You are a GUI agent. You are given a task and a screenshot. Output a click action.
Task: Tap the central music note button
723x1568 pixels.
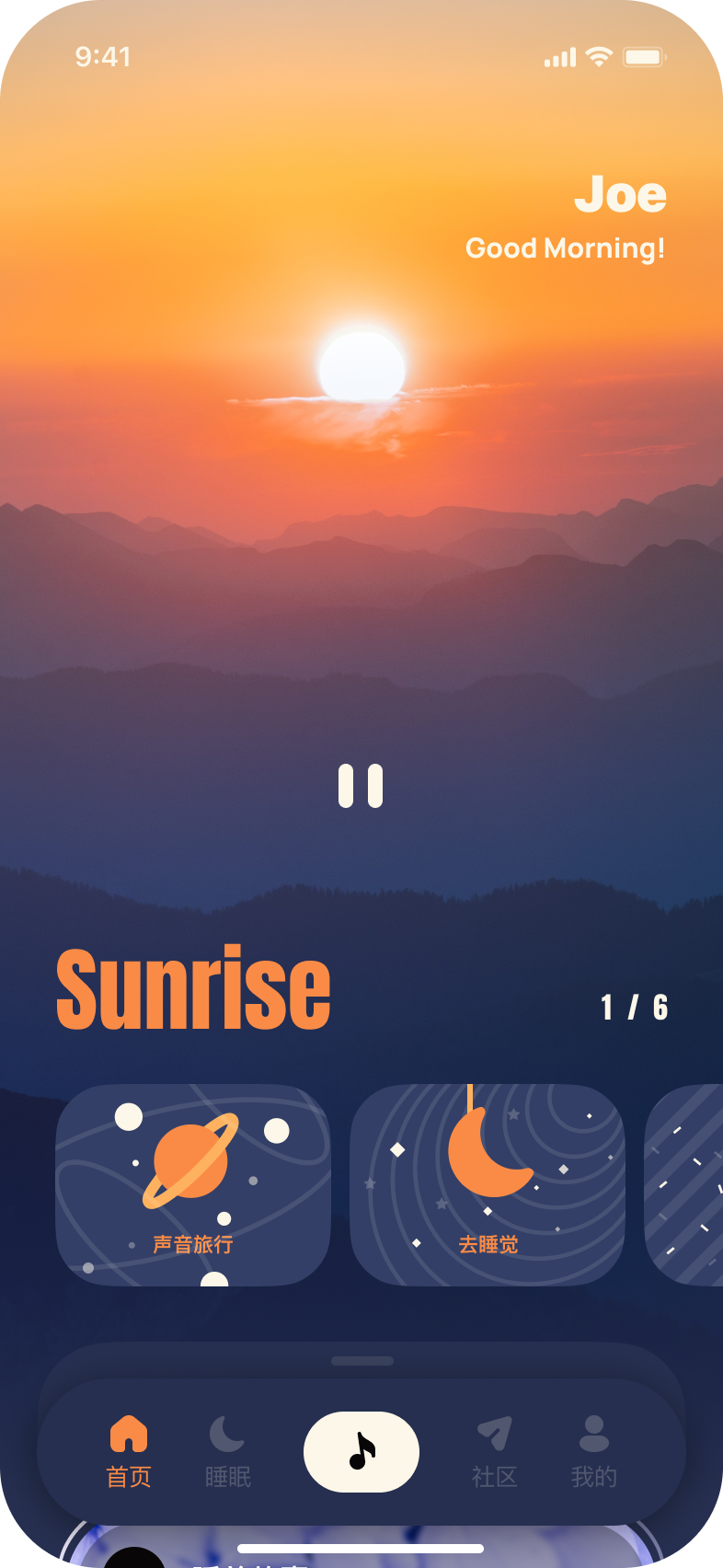click(361, 1450)
